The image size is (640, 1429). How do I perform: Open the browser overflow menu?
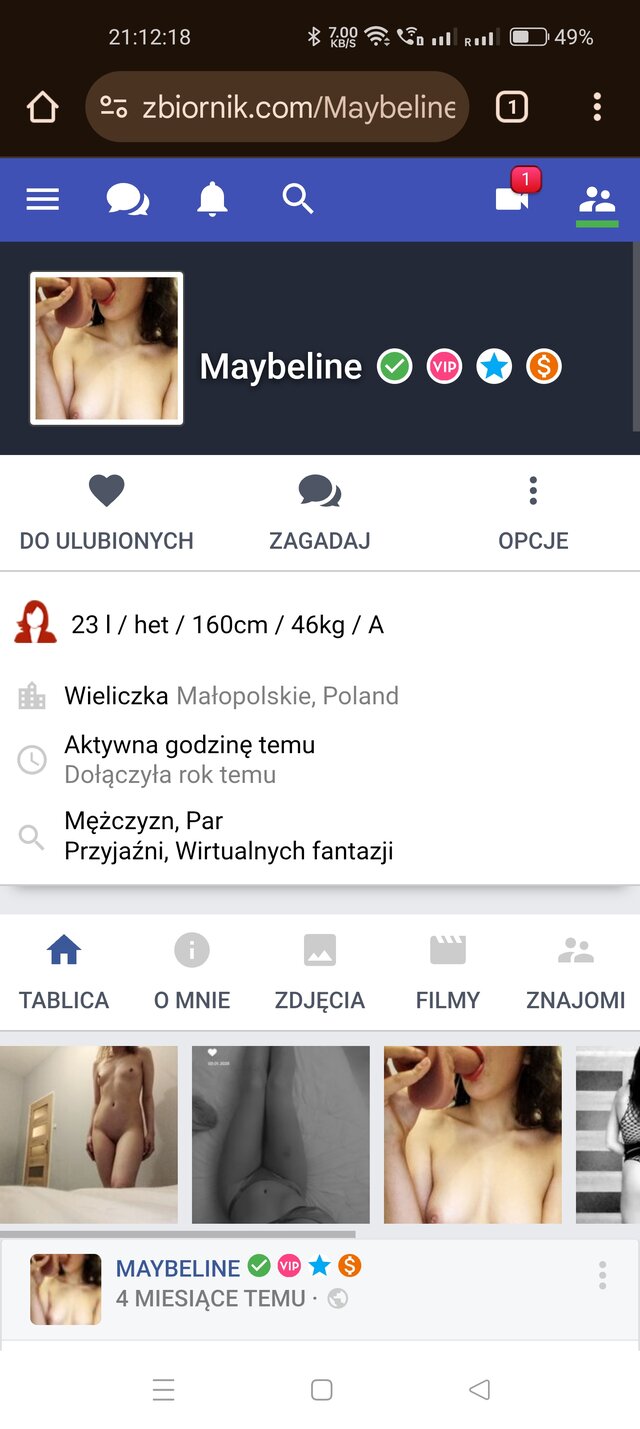pos(597,107)
